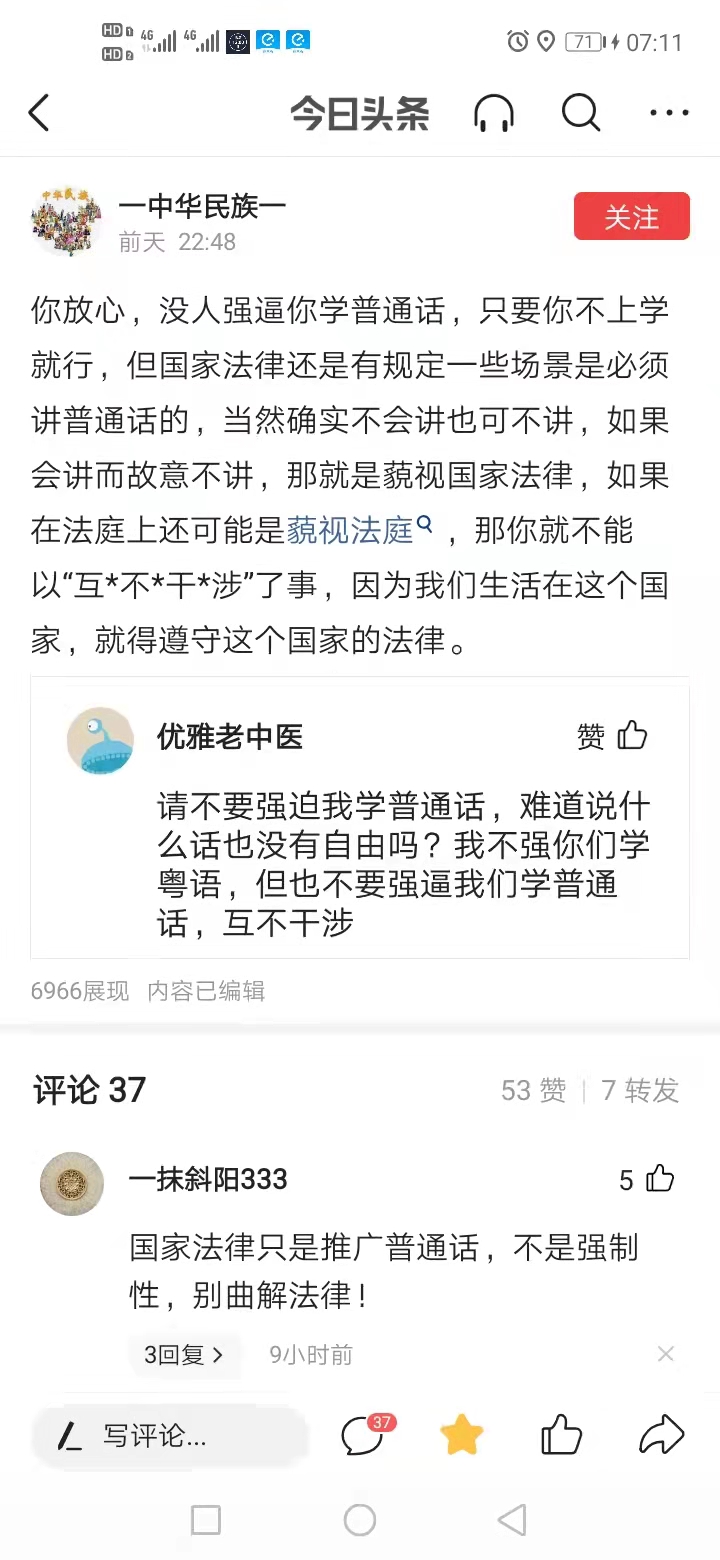Share the post with the arrow icon
The image size is (720, 1560).
click(x=661, y=1436)
